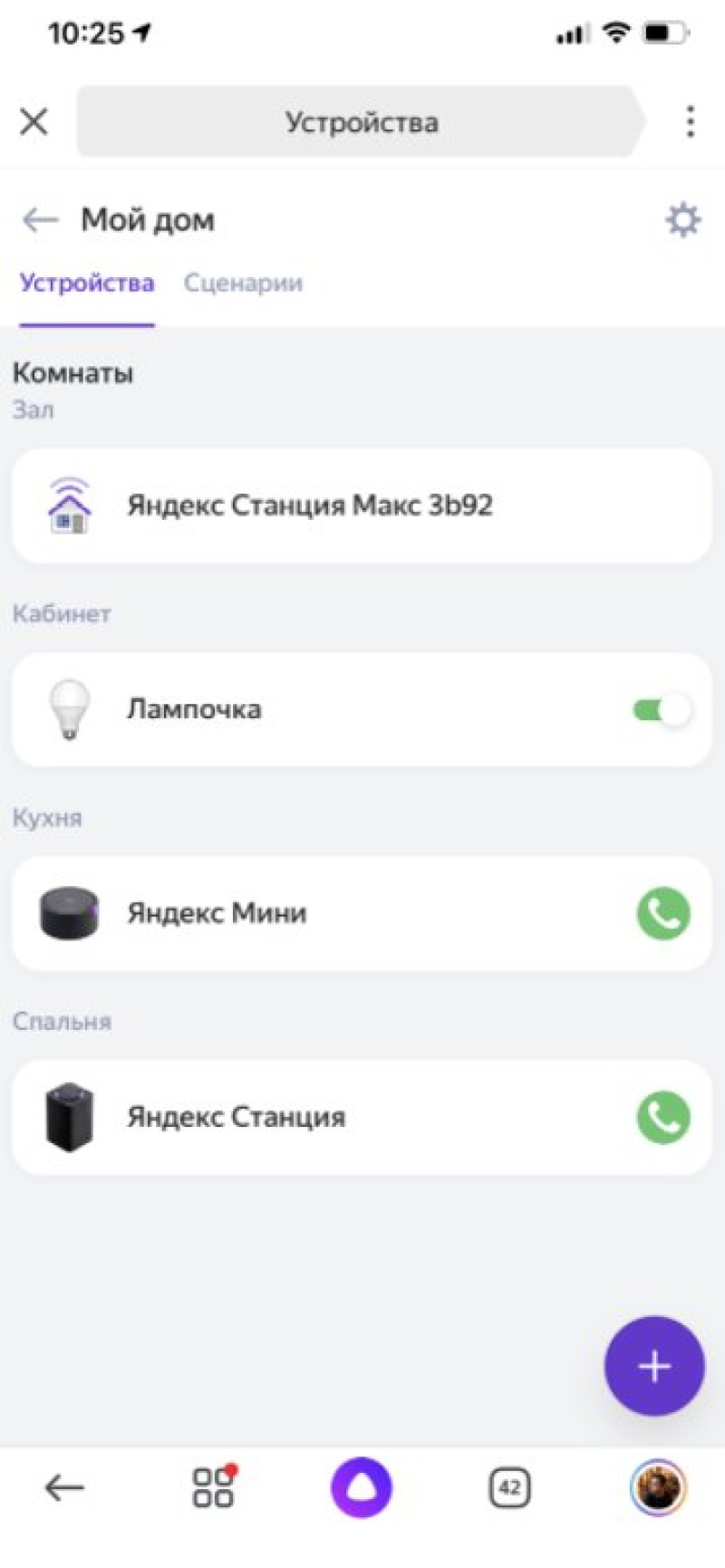Screen dimensions: 725x1568
Task: Close the Устройства window
Action: [34, 121]
